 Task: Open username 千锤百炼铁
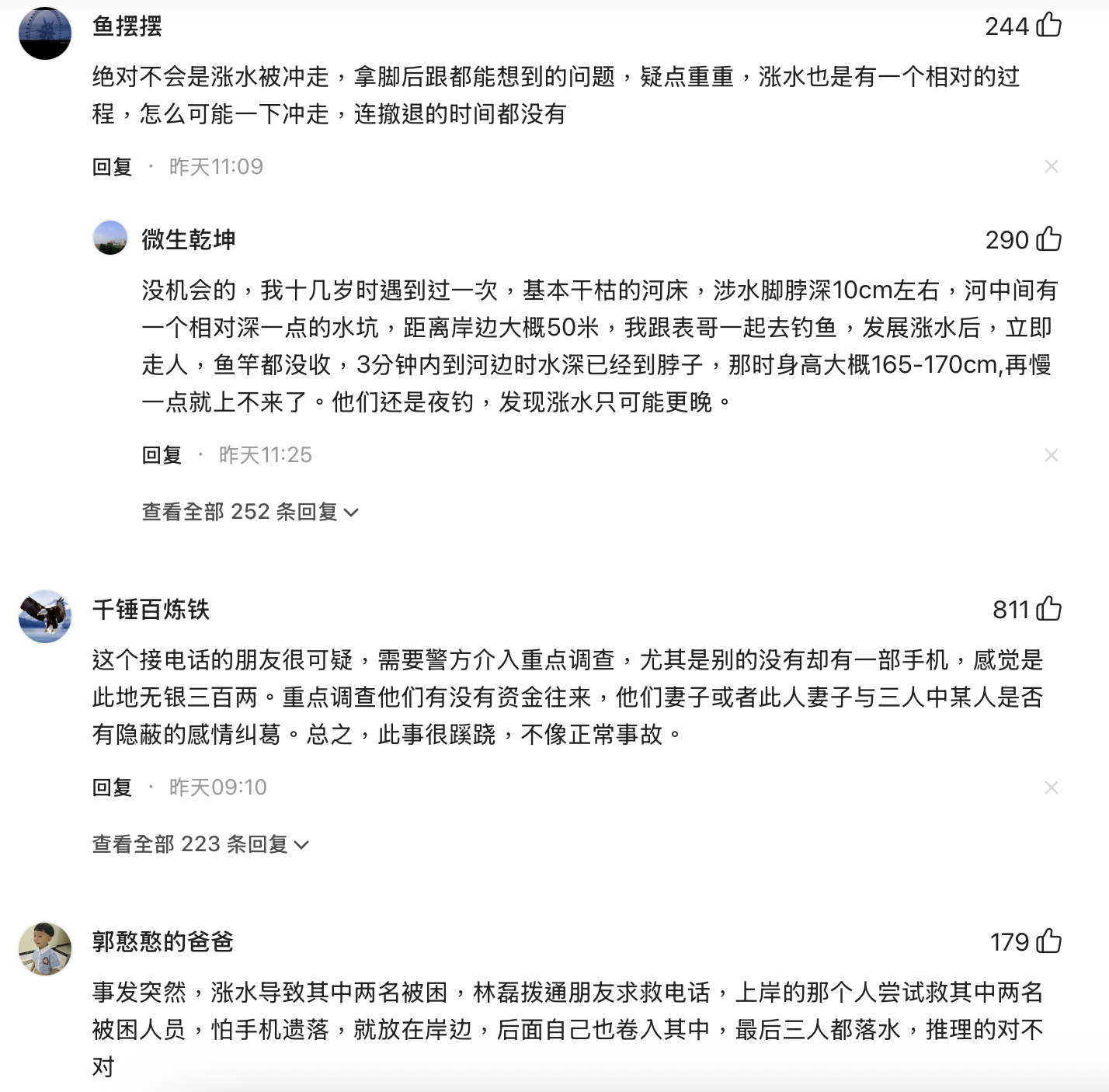(151, 610)
